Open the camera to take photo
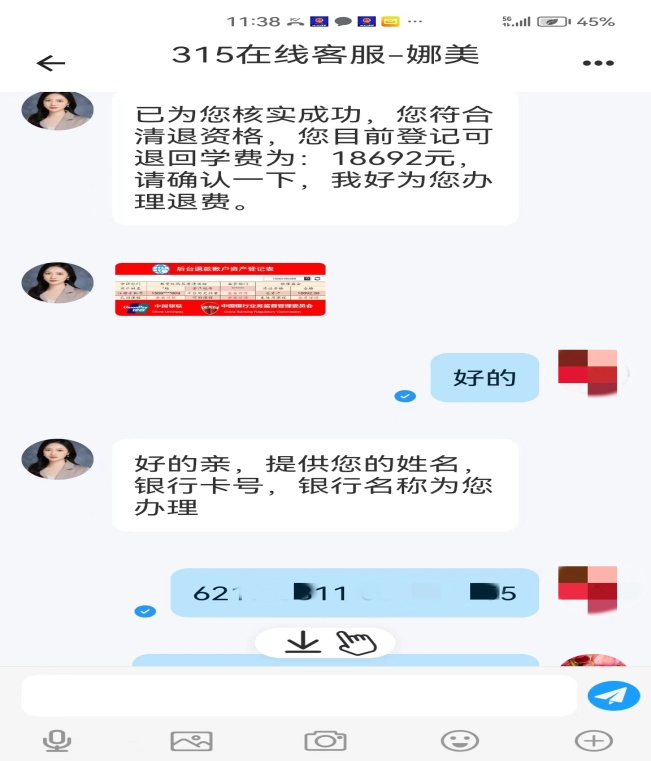Viewport: 651px width, 761px height. pyautogui.click(x=325, y=740)
